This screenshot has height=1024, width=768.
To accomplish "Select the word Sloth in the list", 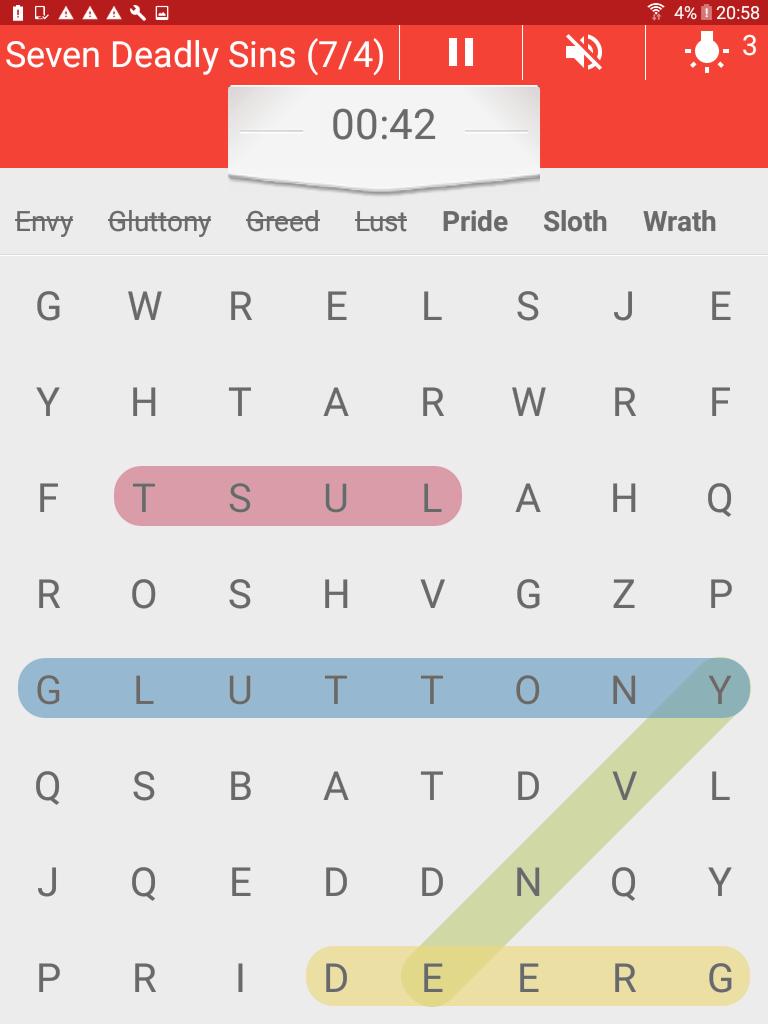I will [575, 222].
